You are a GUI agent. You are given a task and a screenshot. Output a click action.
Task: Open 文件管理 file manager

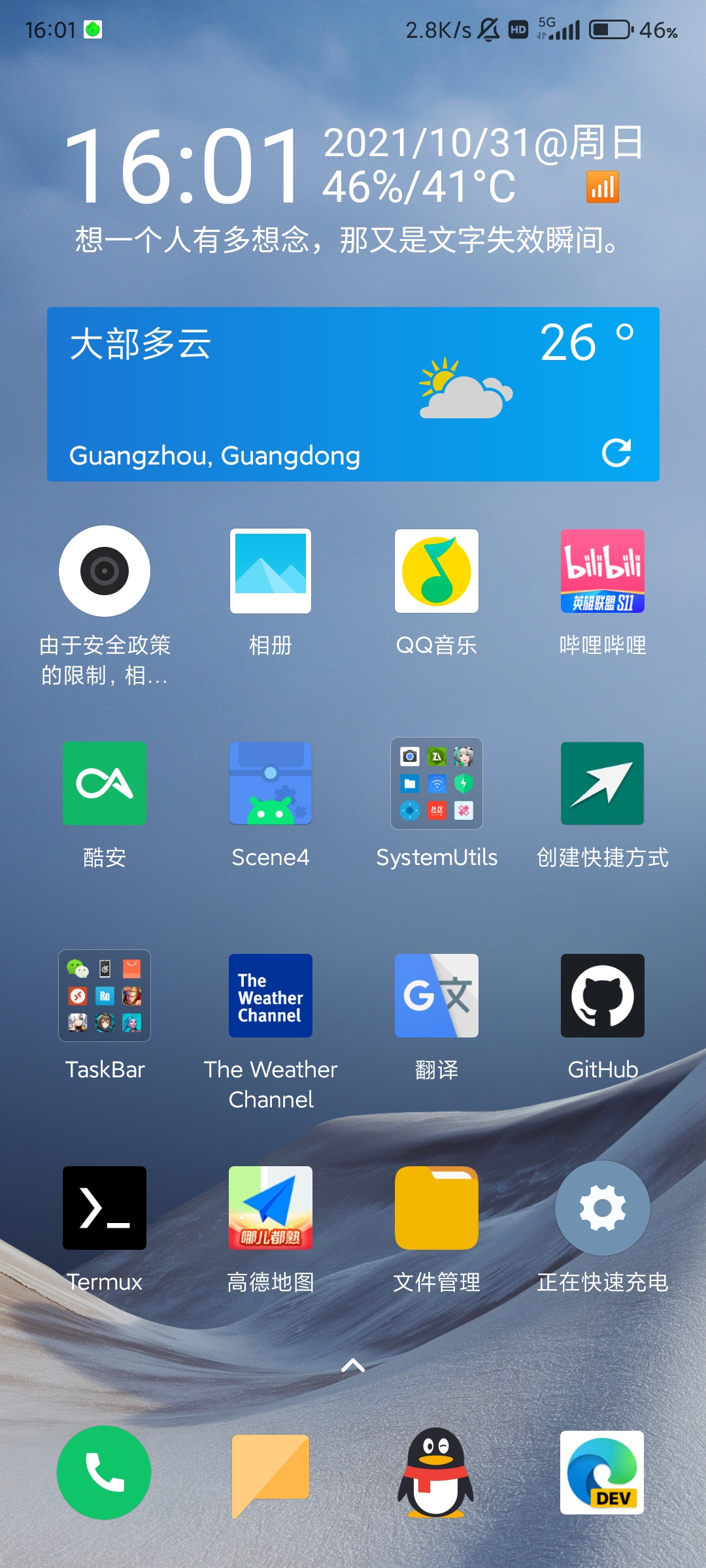(436, 1208)
